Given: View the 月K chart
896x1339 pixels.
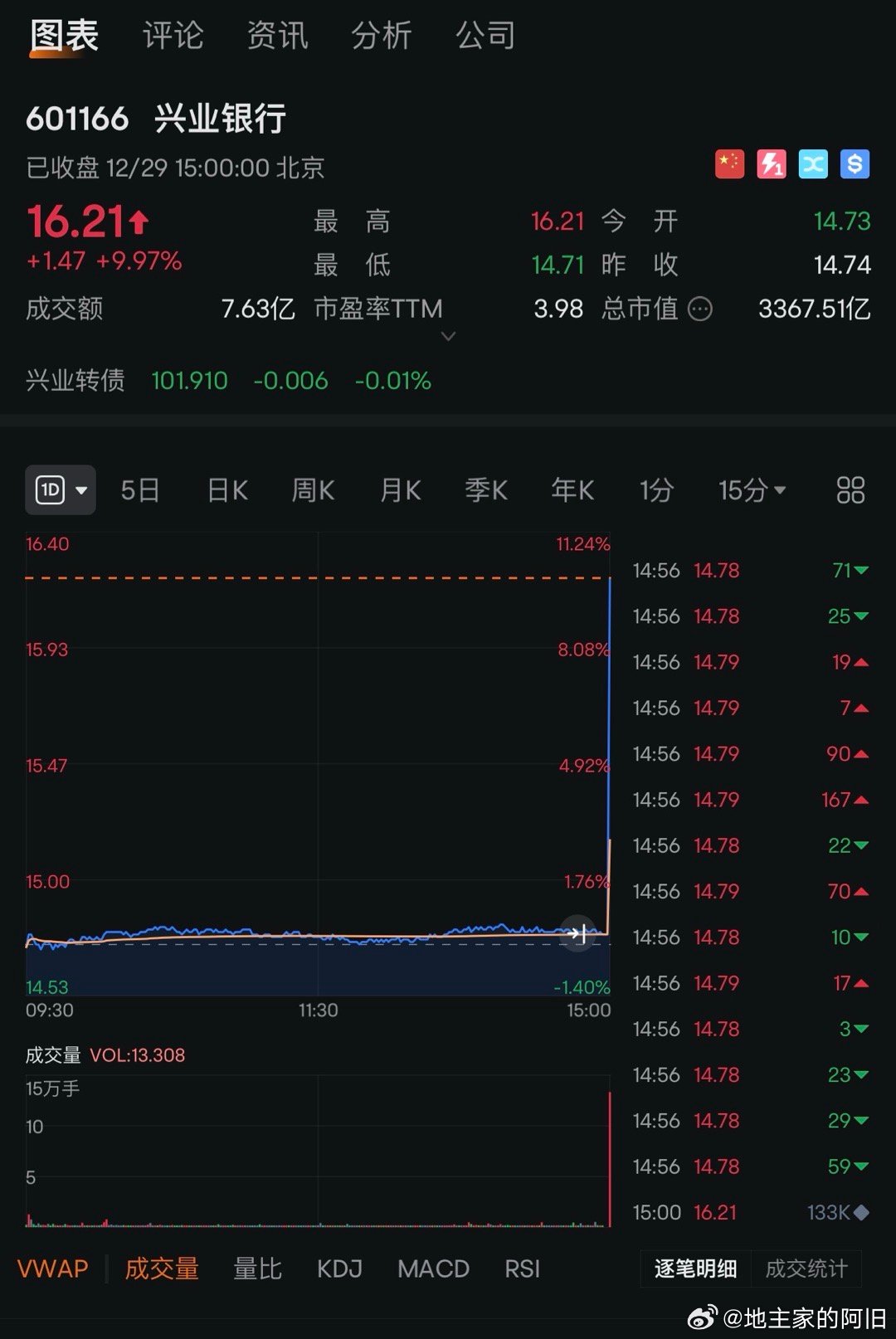Looking at the screenshot, I should (400, 490).
